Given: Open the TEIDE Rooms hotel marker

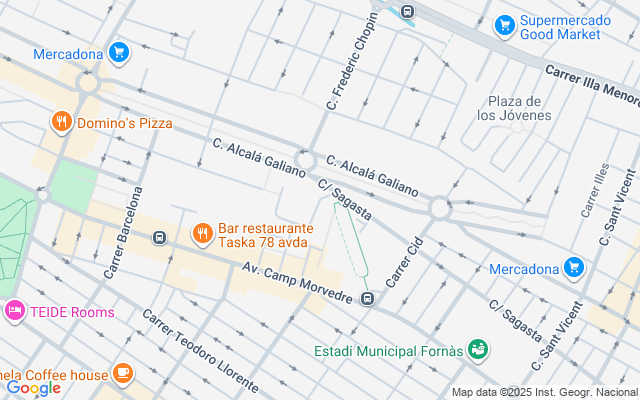Looking at the screenshot, I should point(15,311).
